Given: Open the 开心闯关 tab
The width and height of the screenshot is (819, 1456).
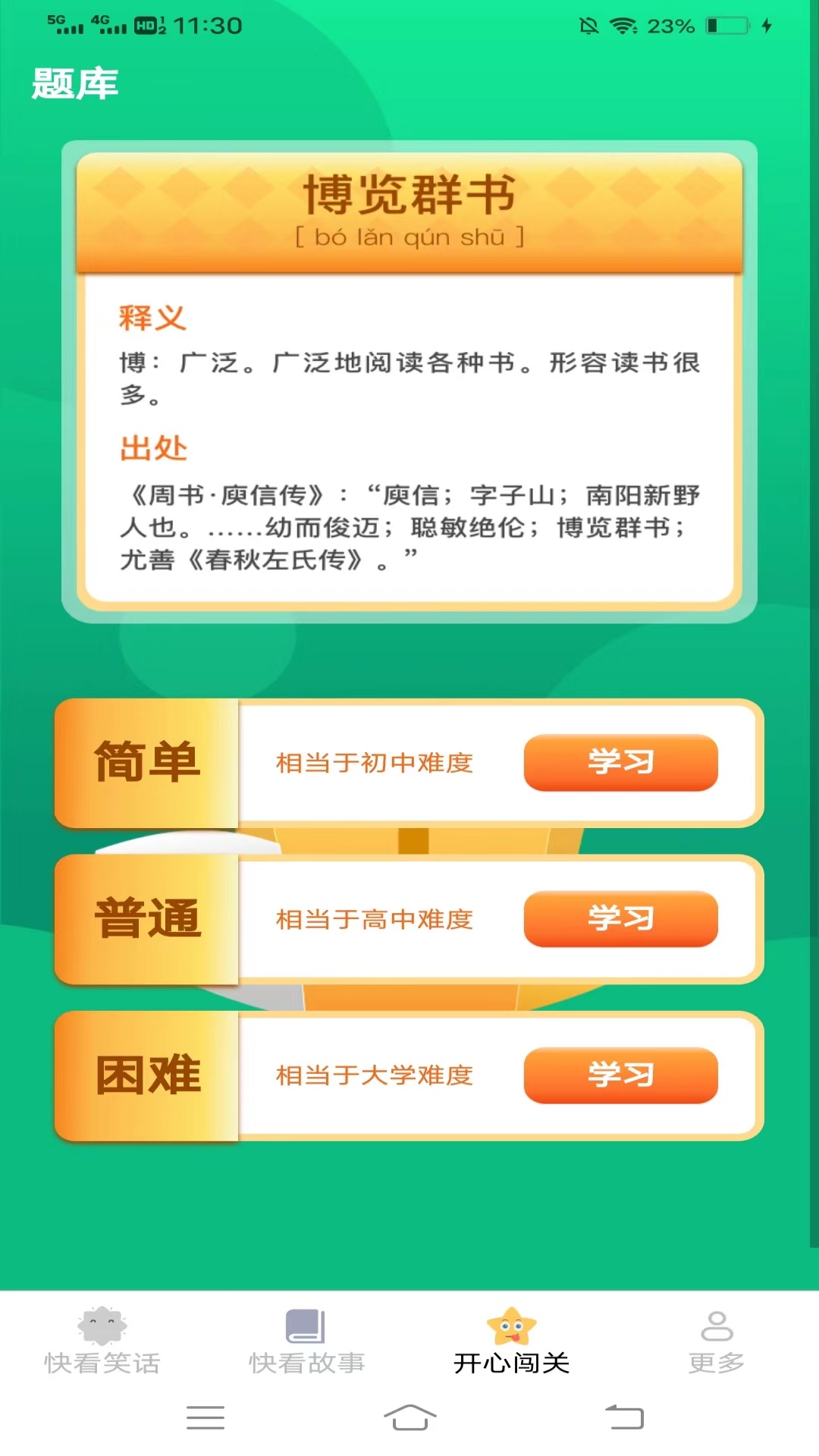Looking at the screenshot, I should [512, 1341].
